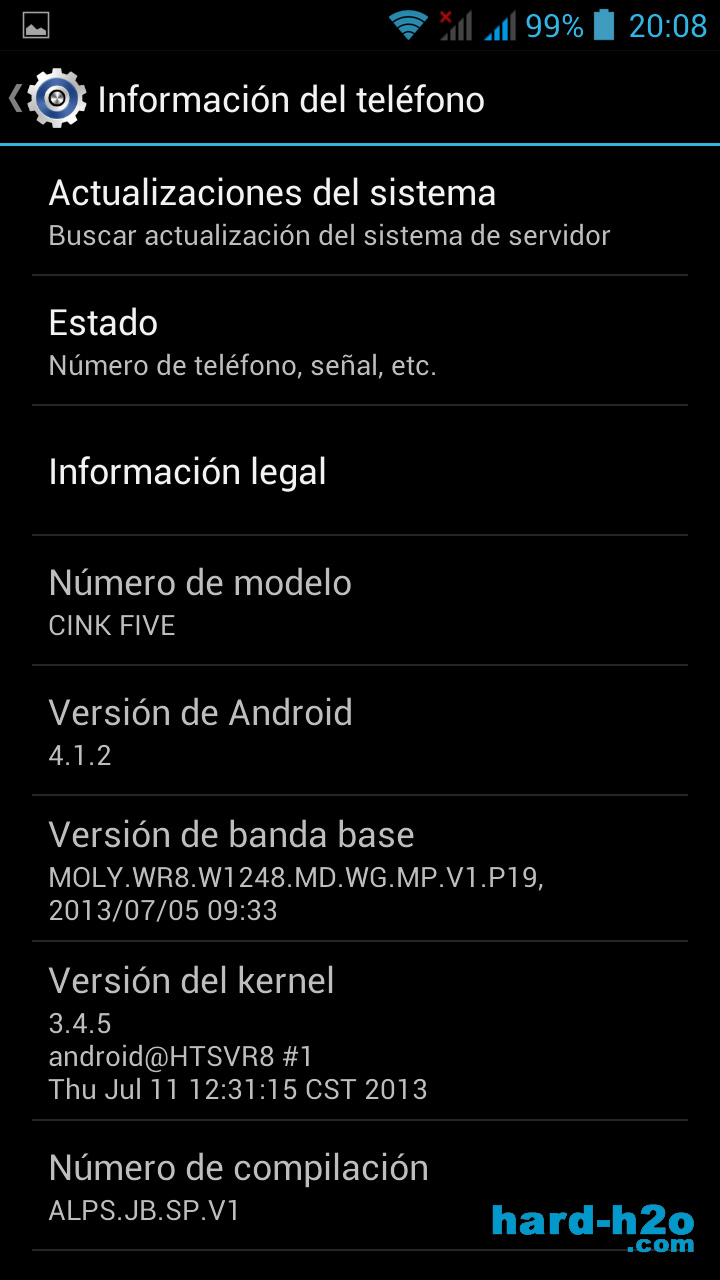Tap the Versión de banda base row

360,868
